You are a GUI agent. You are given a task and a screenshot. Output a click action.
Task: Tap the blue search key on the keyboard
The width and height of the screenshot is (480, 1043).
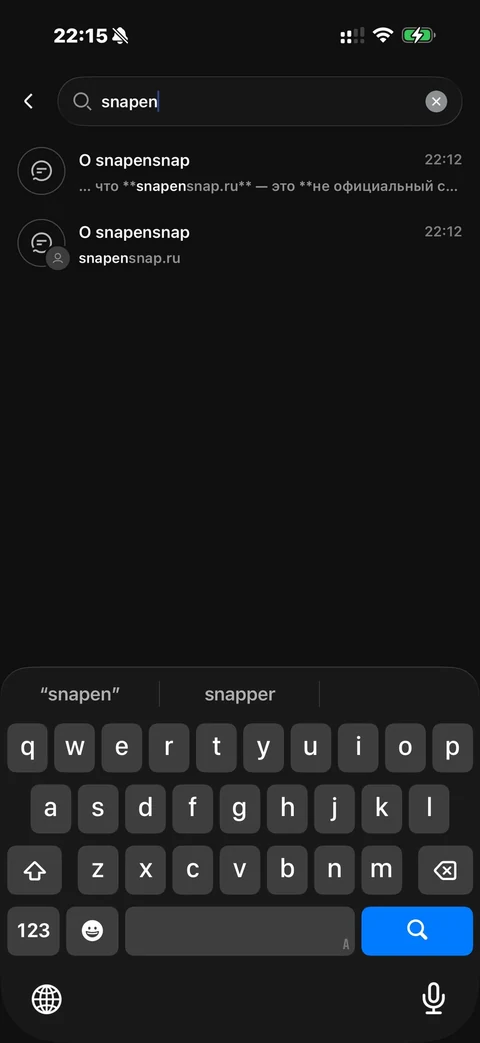coord(417,931)
